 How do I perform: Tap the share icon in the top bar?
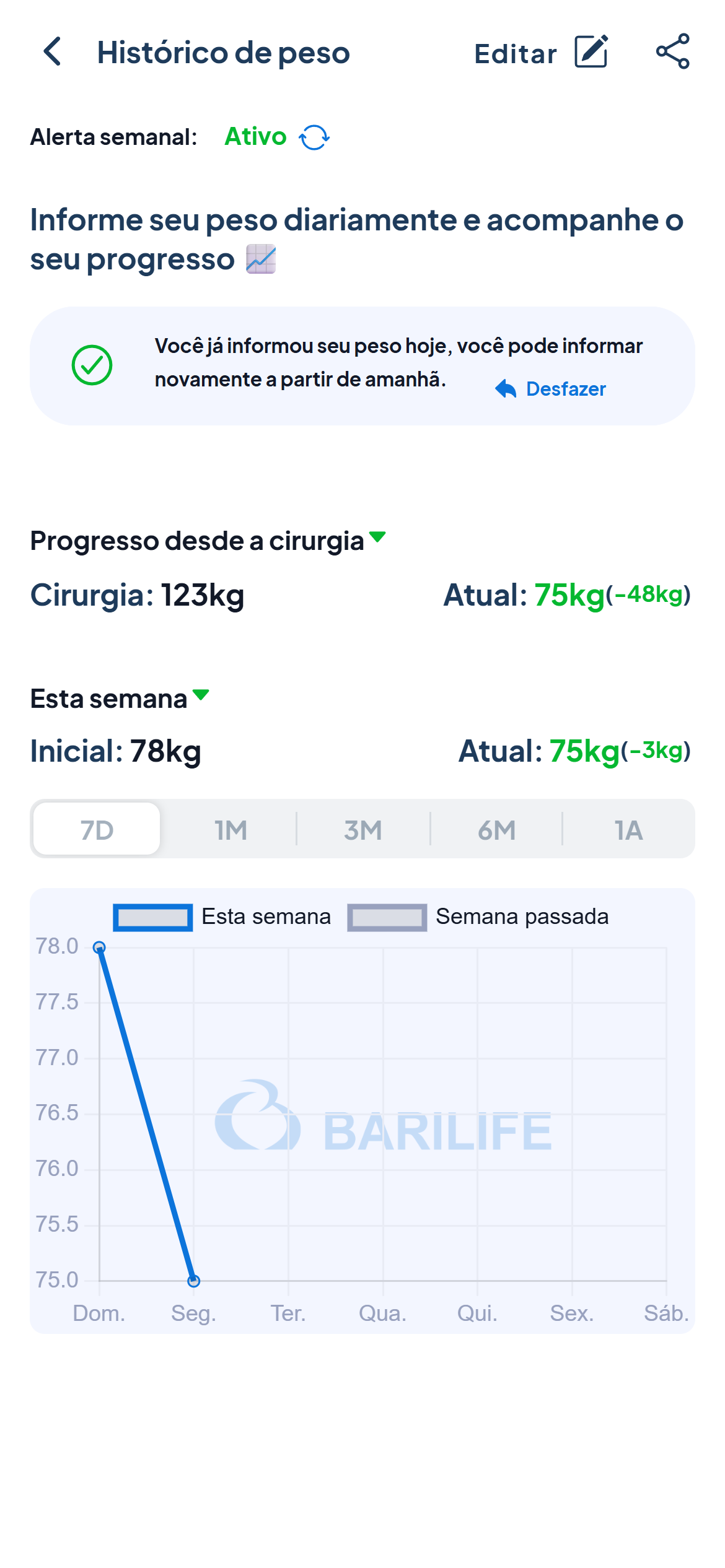(674, 52)
